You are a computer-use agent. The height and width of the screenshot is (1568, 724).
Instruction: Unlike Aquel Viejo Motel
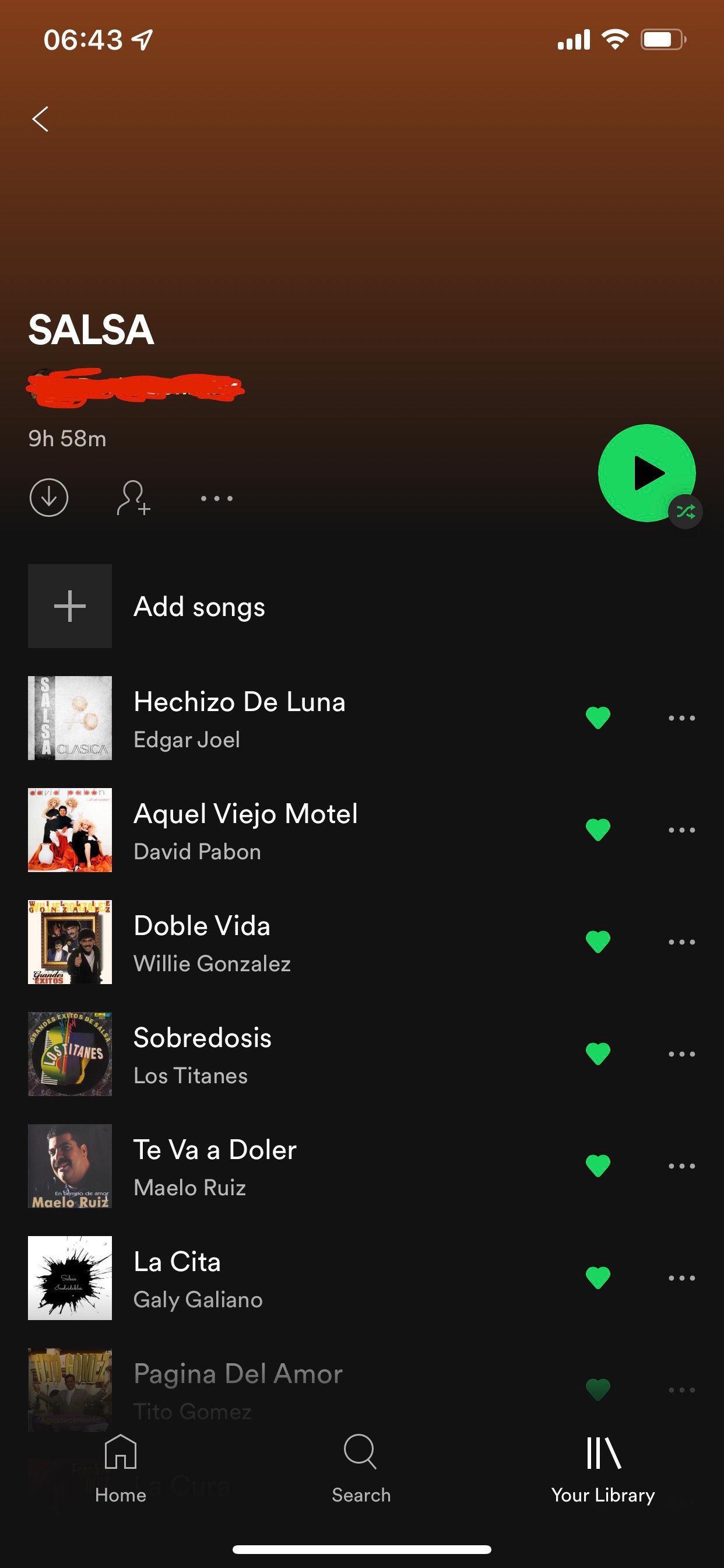[x=598, y=829]
